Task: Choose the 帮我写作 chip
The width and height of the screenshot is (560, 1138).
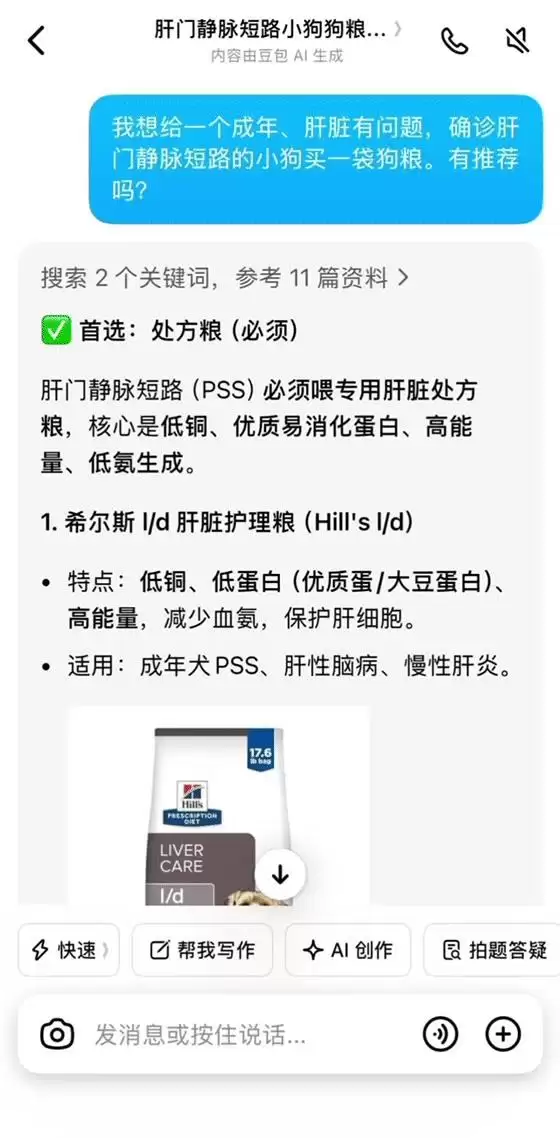Action: 202,950
